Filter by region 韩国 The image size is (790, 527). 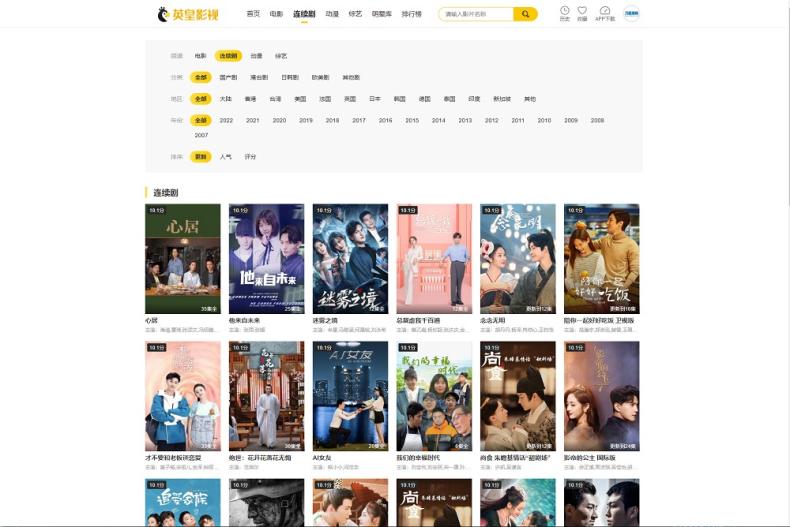[x=400, y=99]
